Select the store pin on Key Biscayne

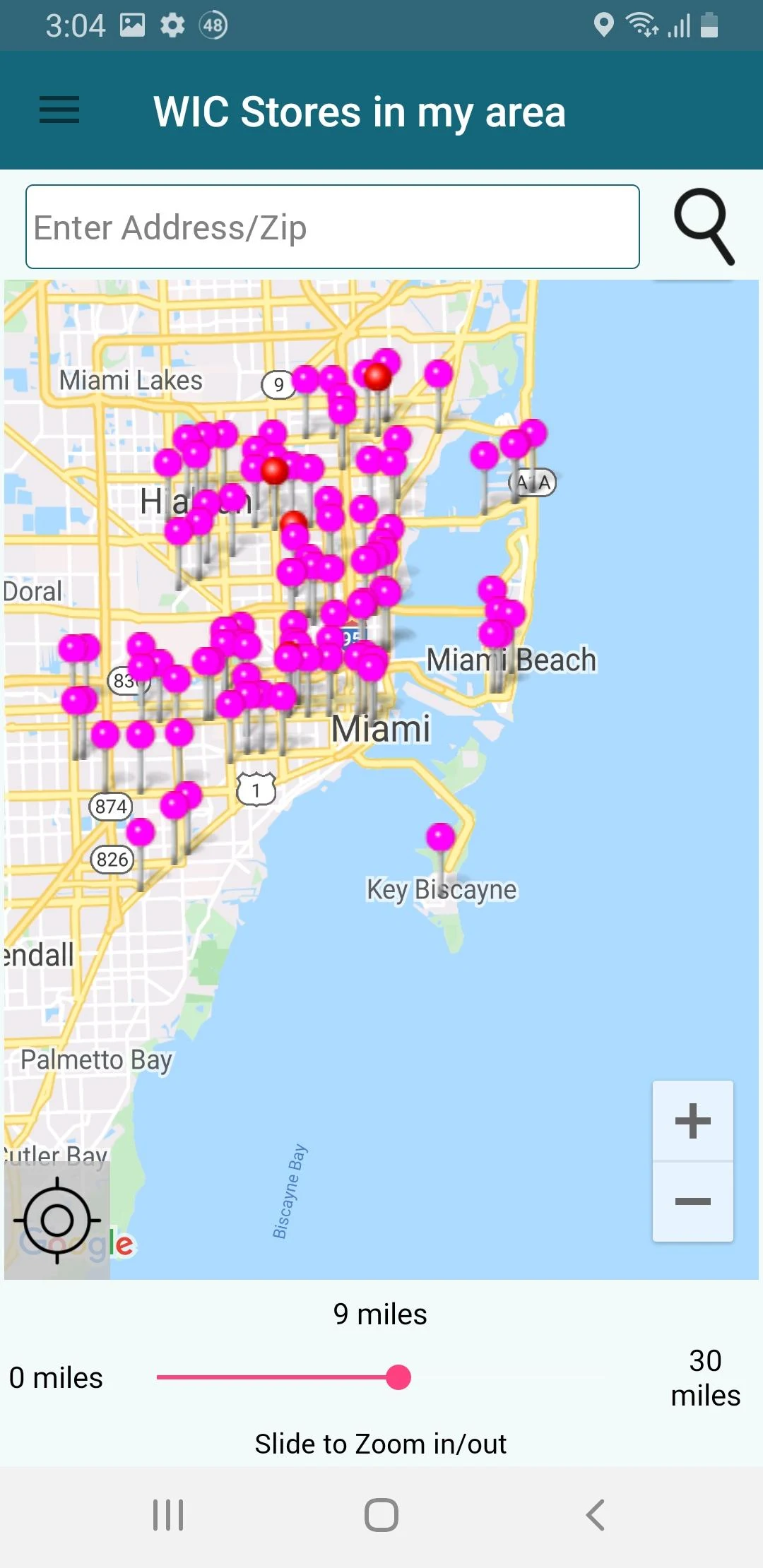pyautogui.click(x=441, y=838)
